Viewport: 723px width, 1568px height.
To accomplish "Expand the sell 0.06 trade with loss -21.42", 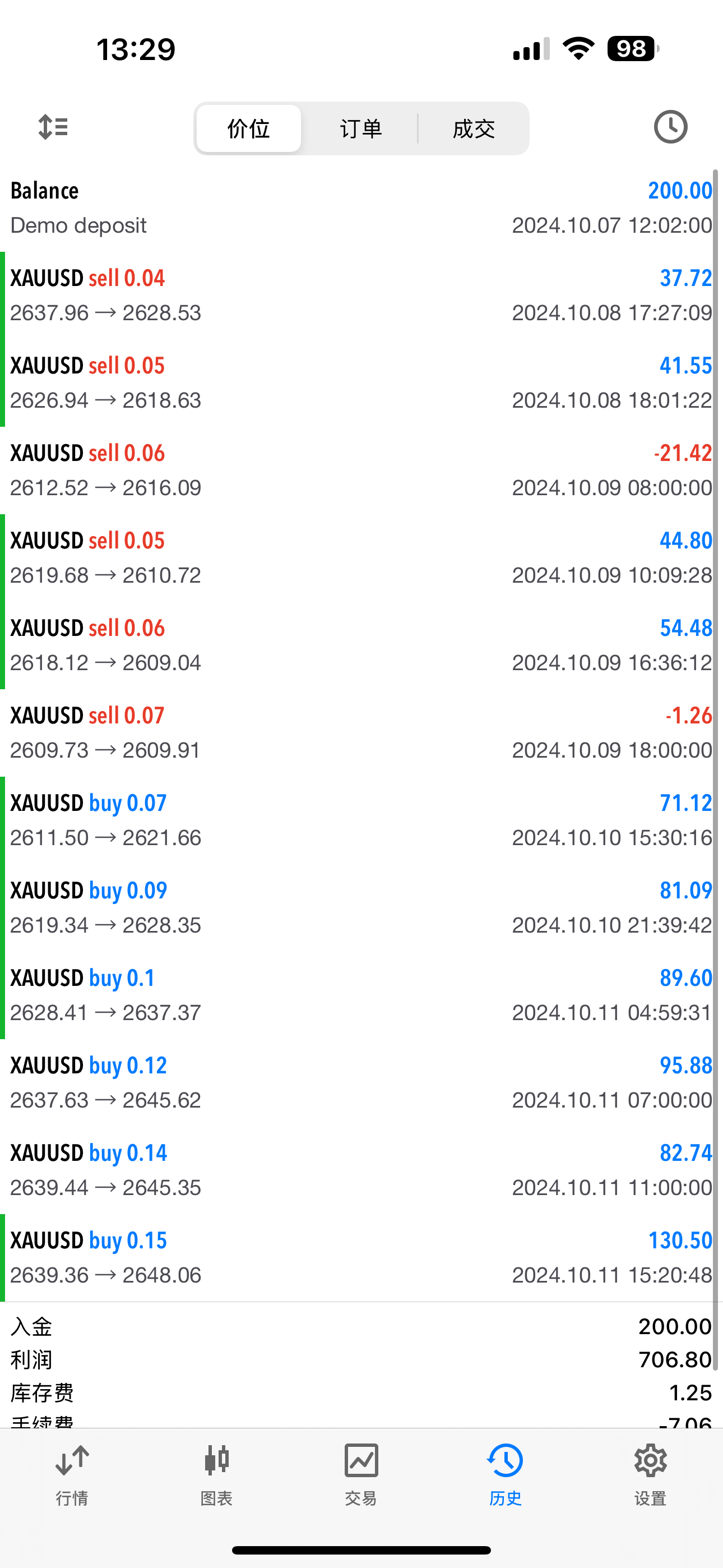I will tap(361, 470).
